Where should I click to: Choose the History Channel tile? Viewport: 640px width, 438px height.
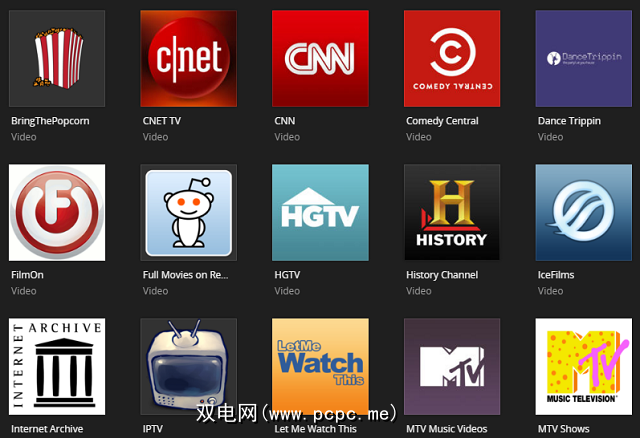(452, 212)
